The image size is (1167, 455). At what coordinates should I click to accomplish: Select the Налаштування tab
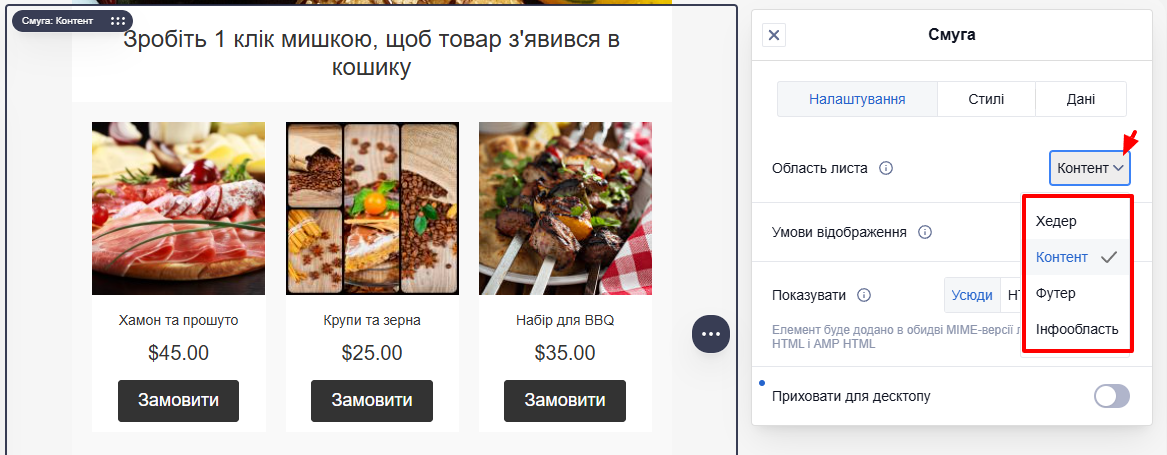[857, 99]
